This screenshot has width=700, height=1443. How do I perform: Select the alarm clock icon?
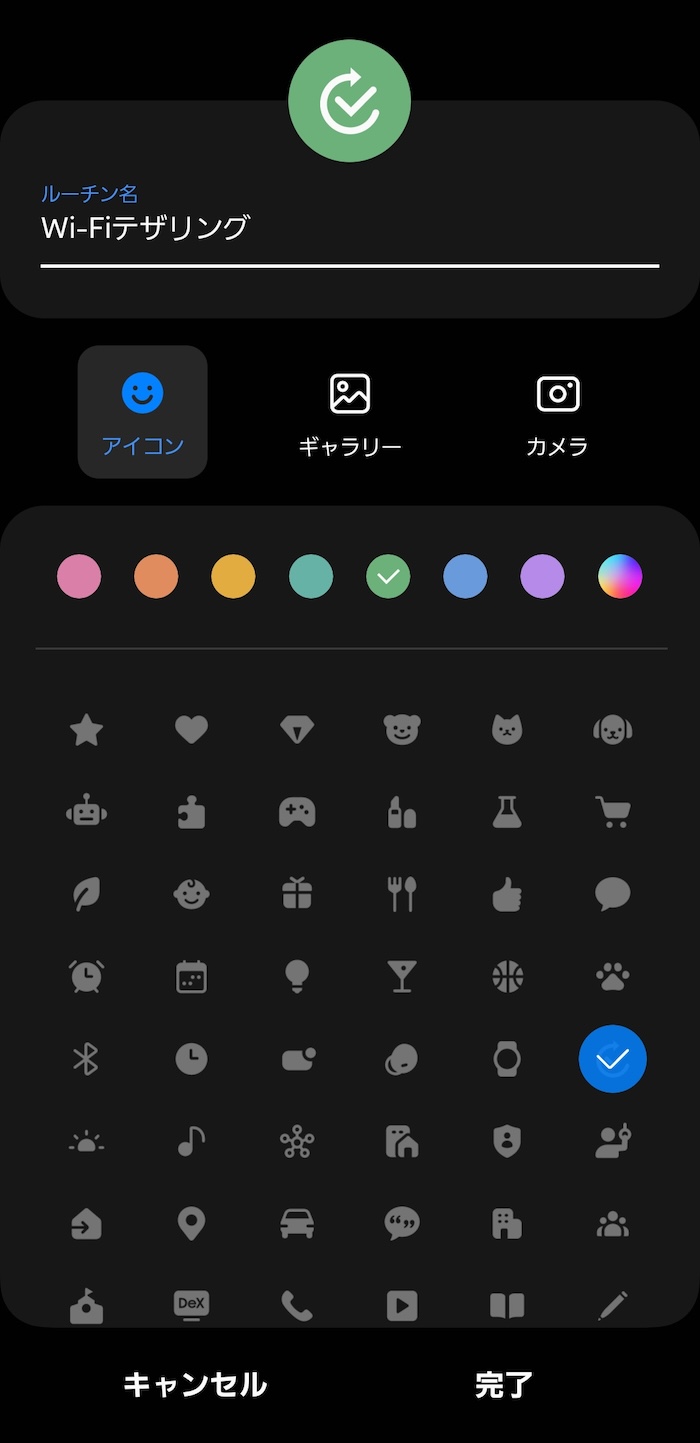(x=87, y=976)
